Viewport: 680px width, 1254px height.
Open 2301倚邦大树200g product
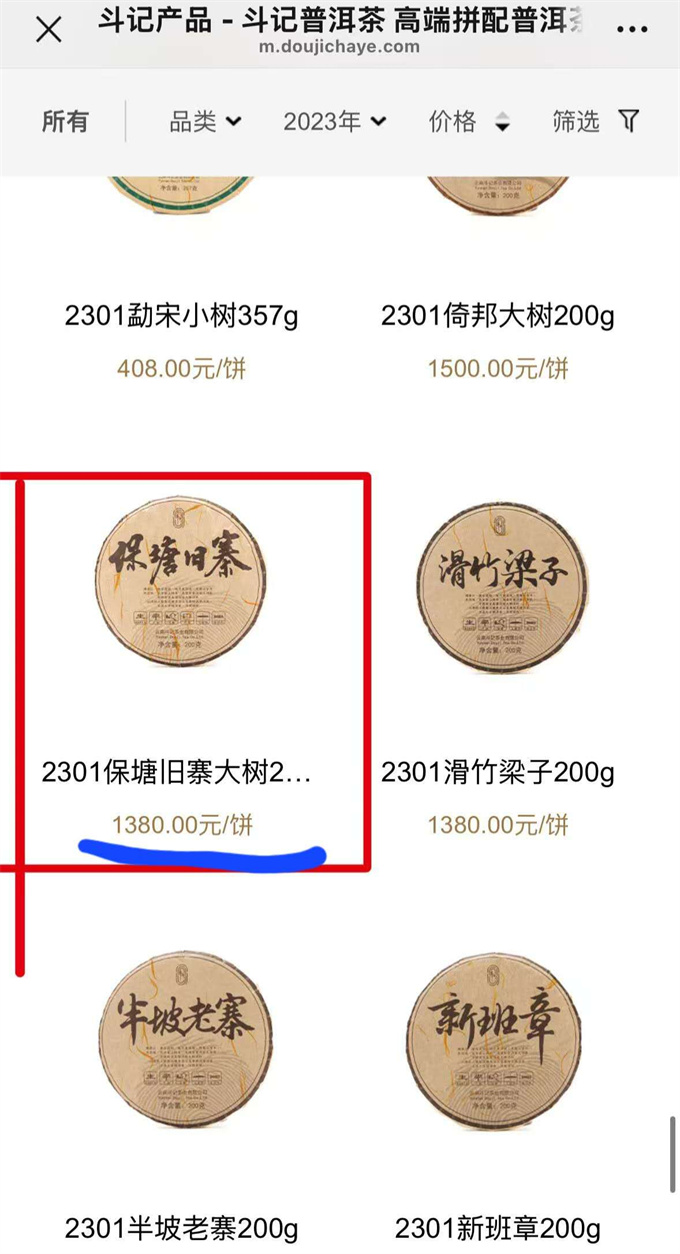(497, 317)
